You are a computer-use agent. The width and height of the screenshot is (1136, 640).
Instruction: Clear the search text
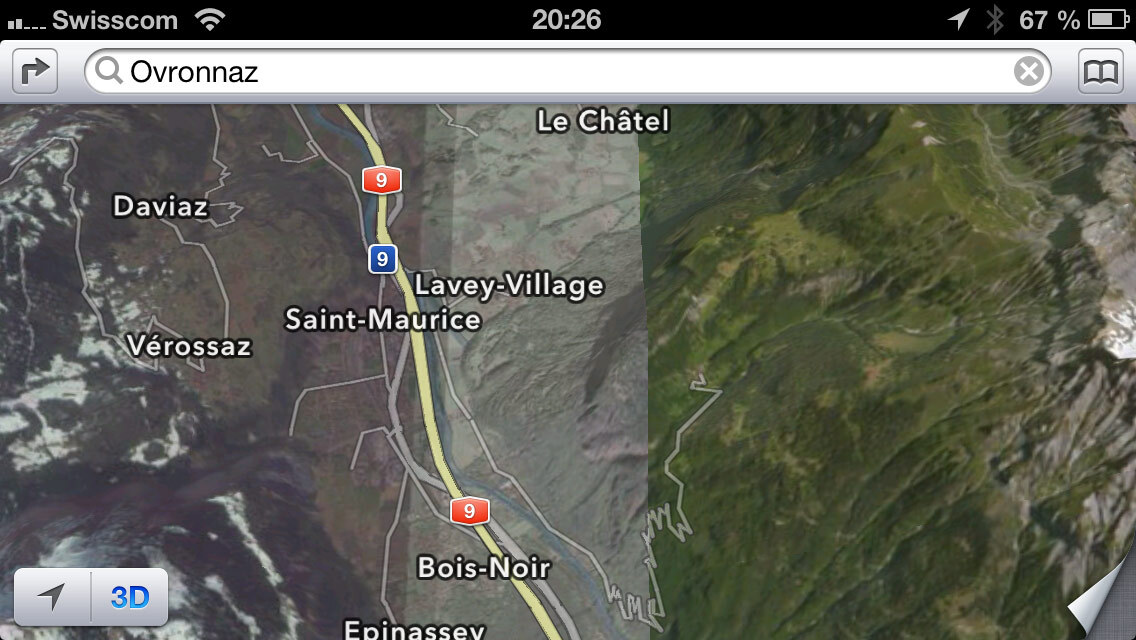click(x=1029, y=72)
